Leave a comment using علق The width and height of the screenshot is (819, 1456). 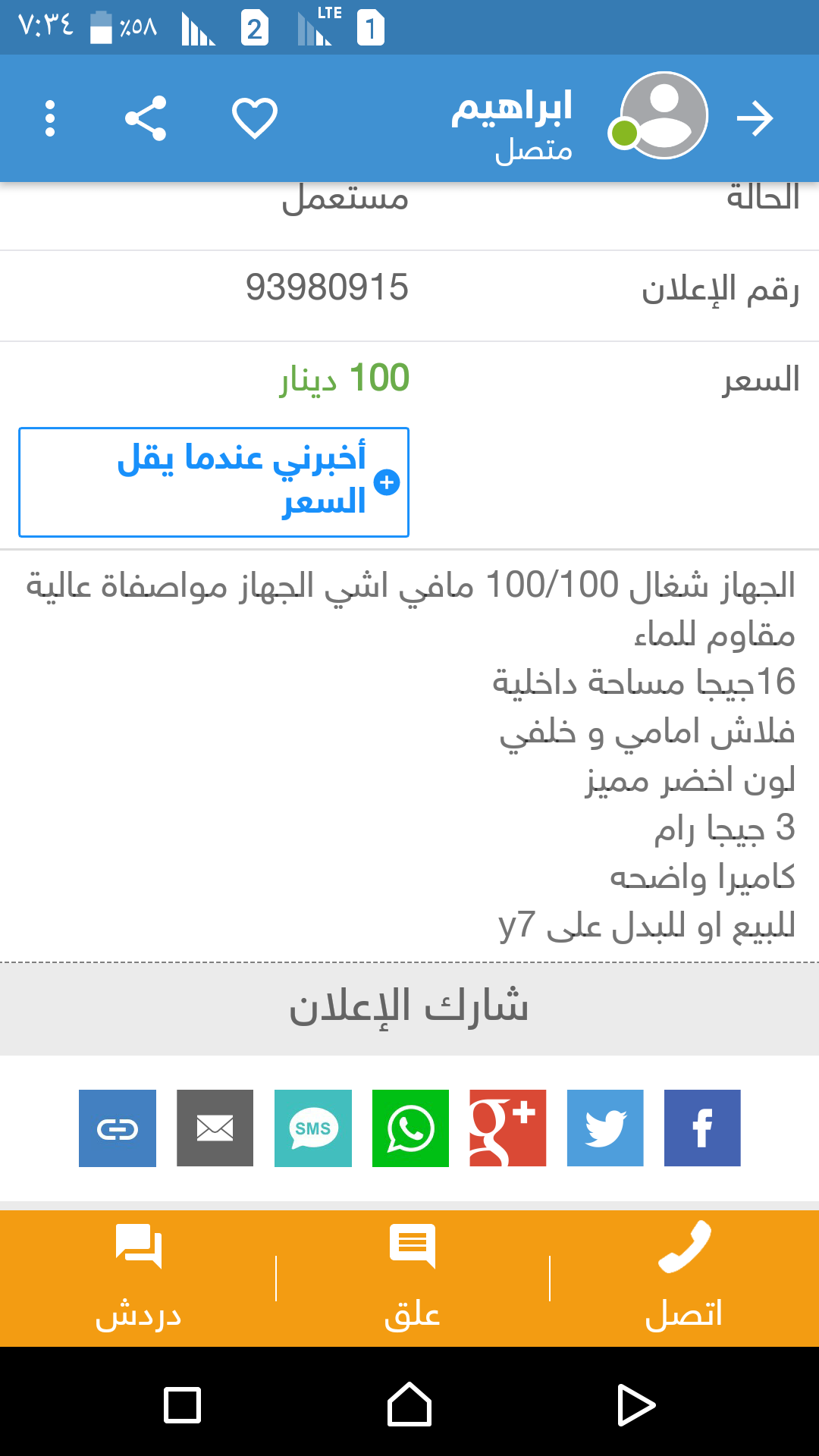[413, 1279]
